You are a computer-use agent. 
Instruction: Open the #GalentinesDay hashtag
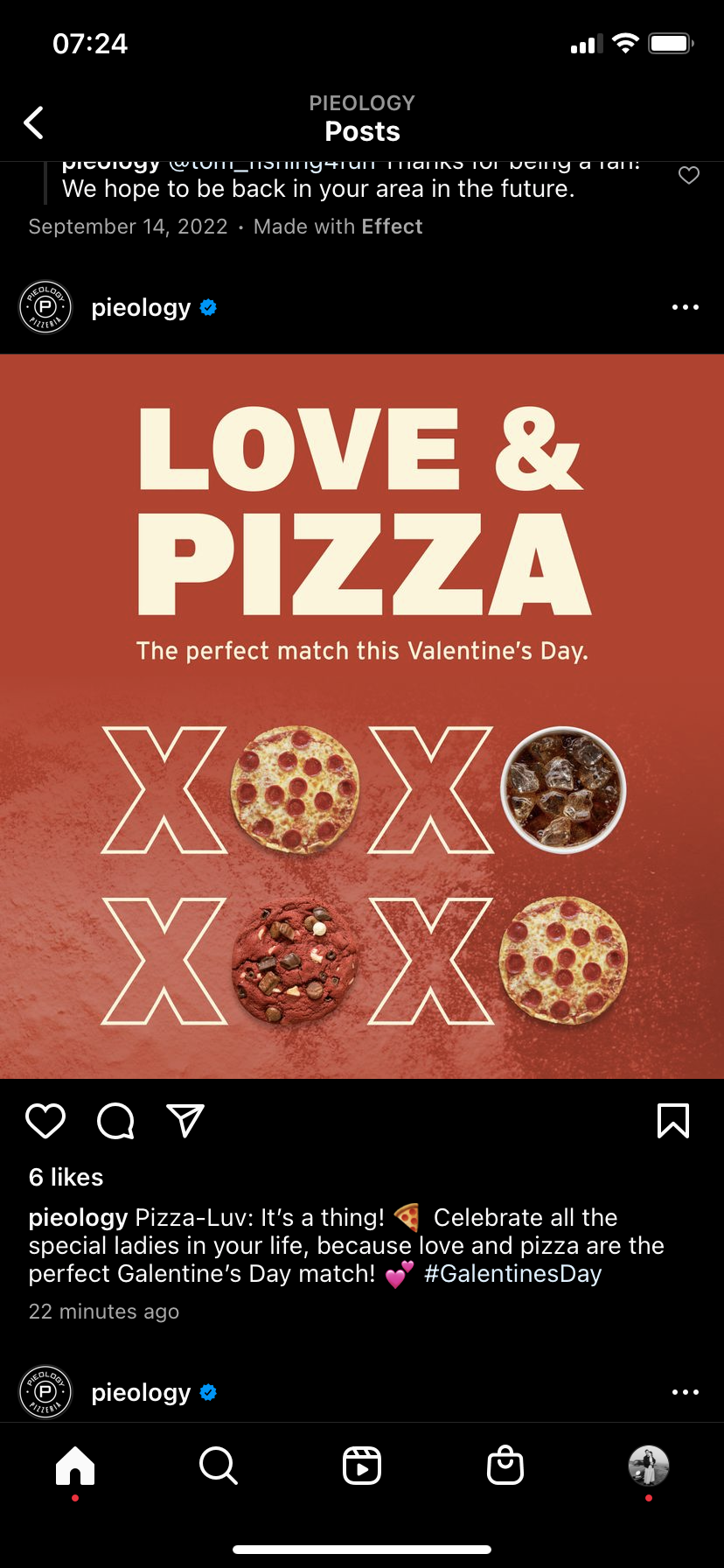513,1273
